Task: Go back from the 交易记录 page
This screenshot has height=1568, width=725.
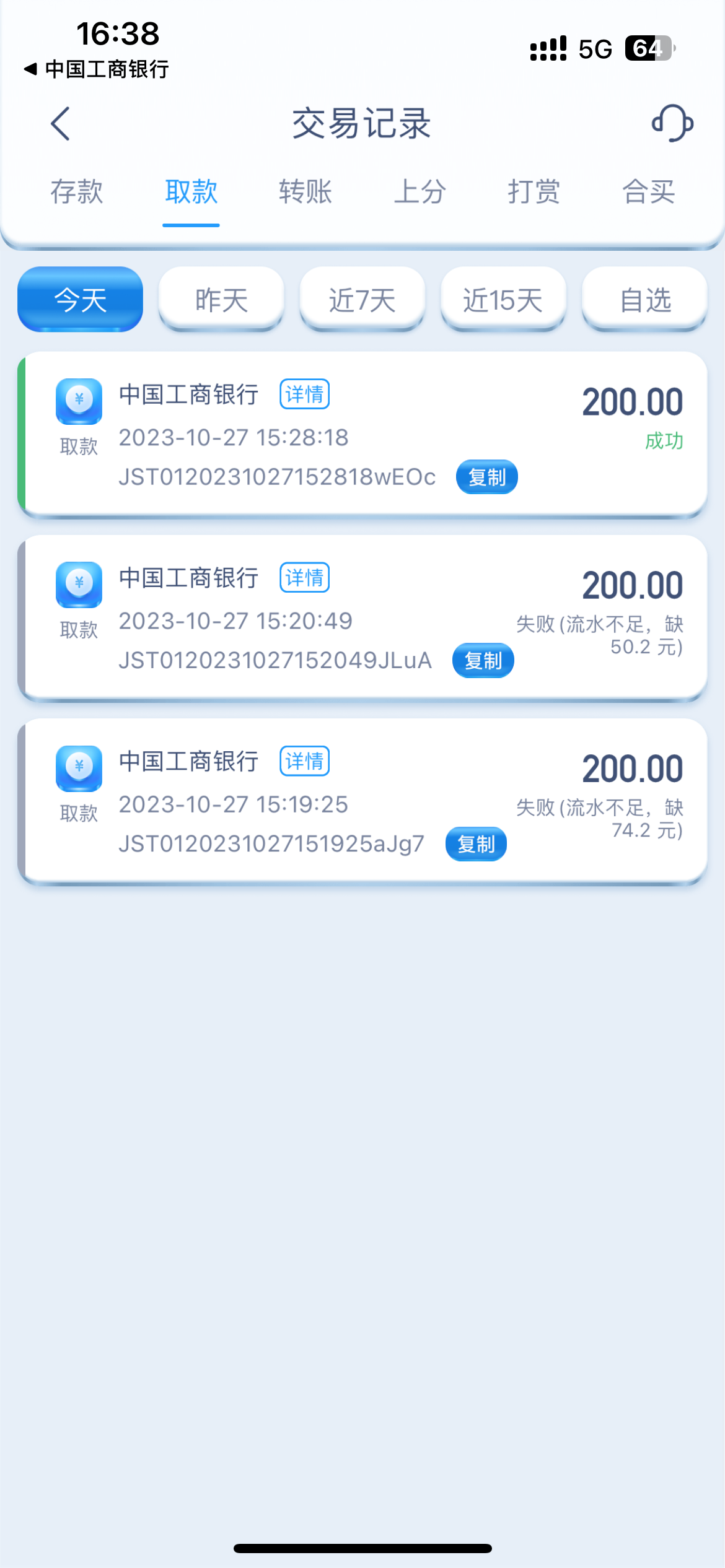Action: 60,124
